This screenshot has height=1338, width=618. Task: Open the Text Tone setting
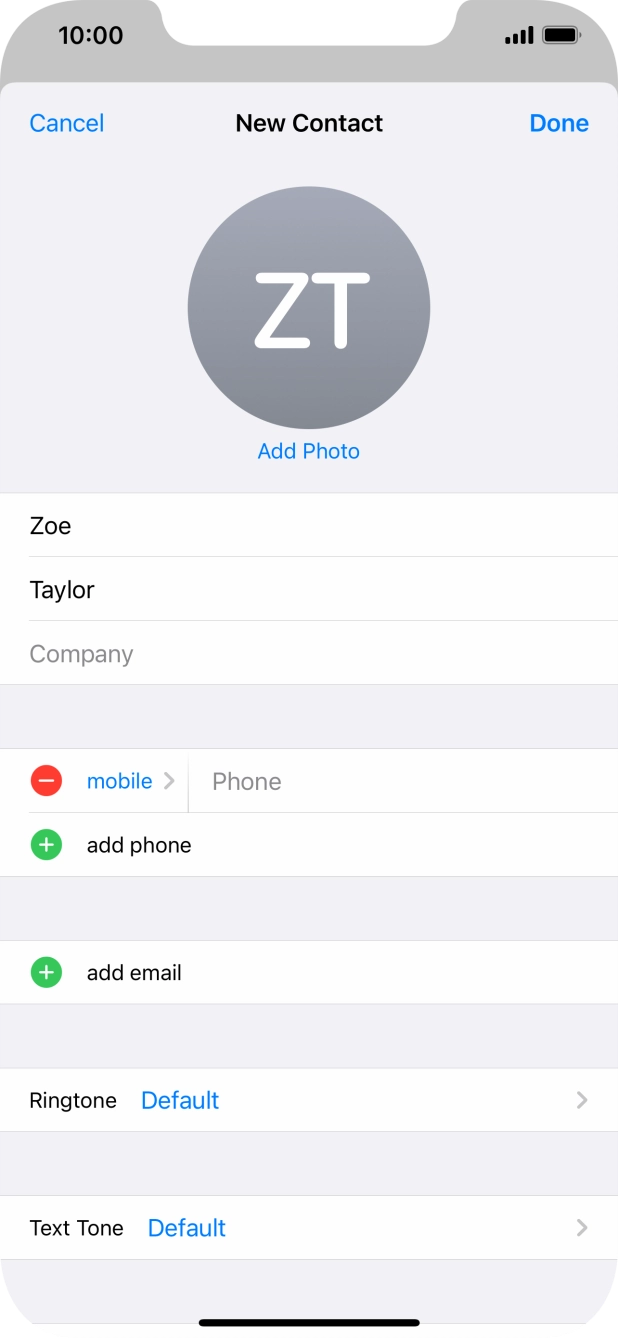308,1227
